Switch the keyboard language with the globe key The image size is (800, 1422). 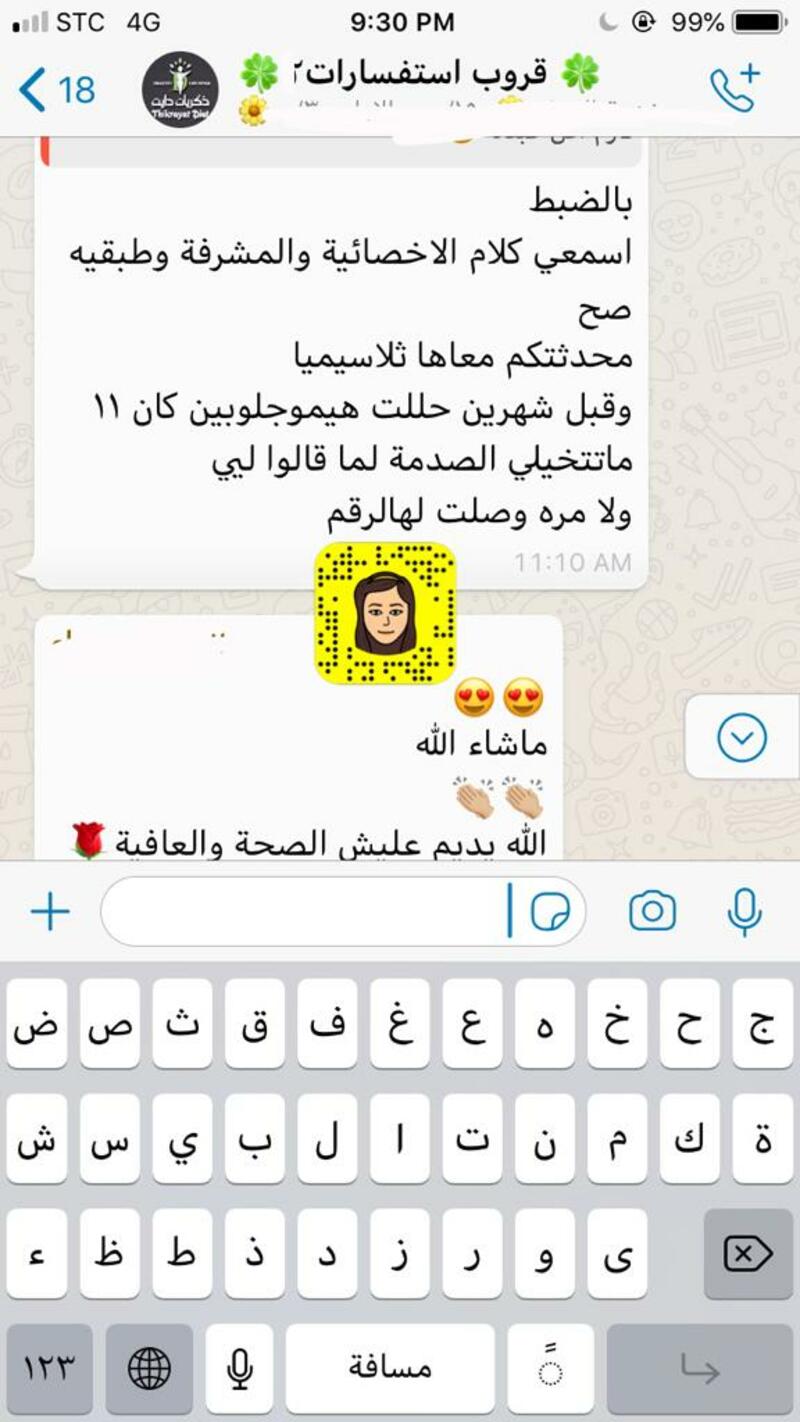point(149,1369)
